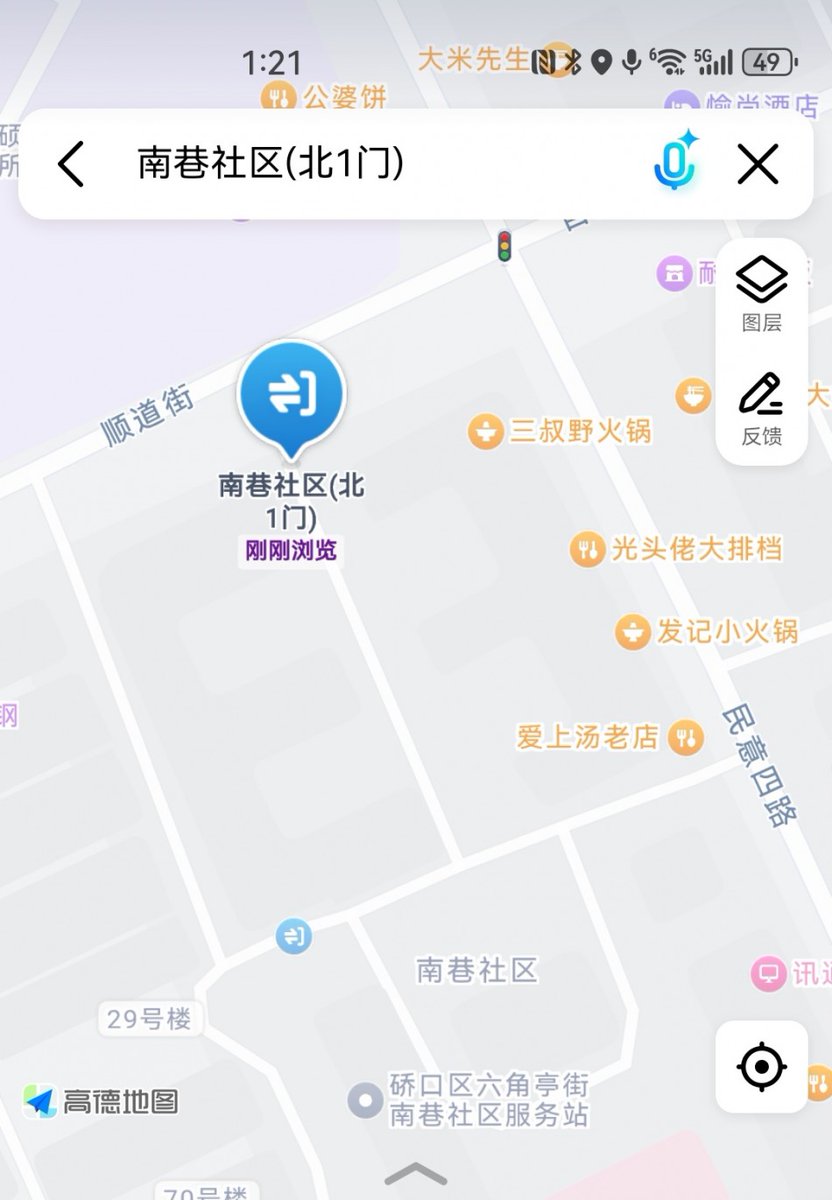The image size is (832, 1200).
Task: Recenter map on my current location
Action: [761, 1066]
